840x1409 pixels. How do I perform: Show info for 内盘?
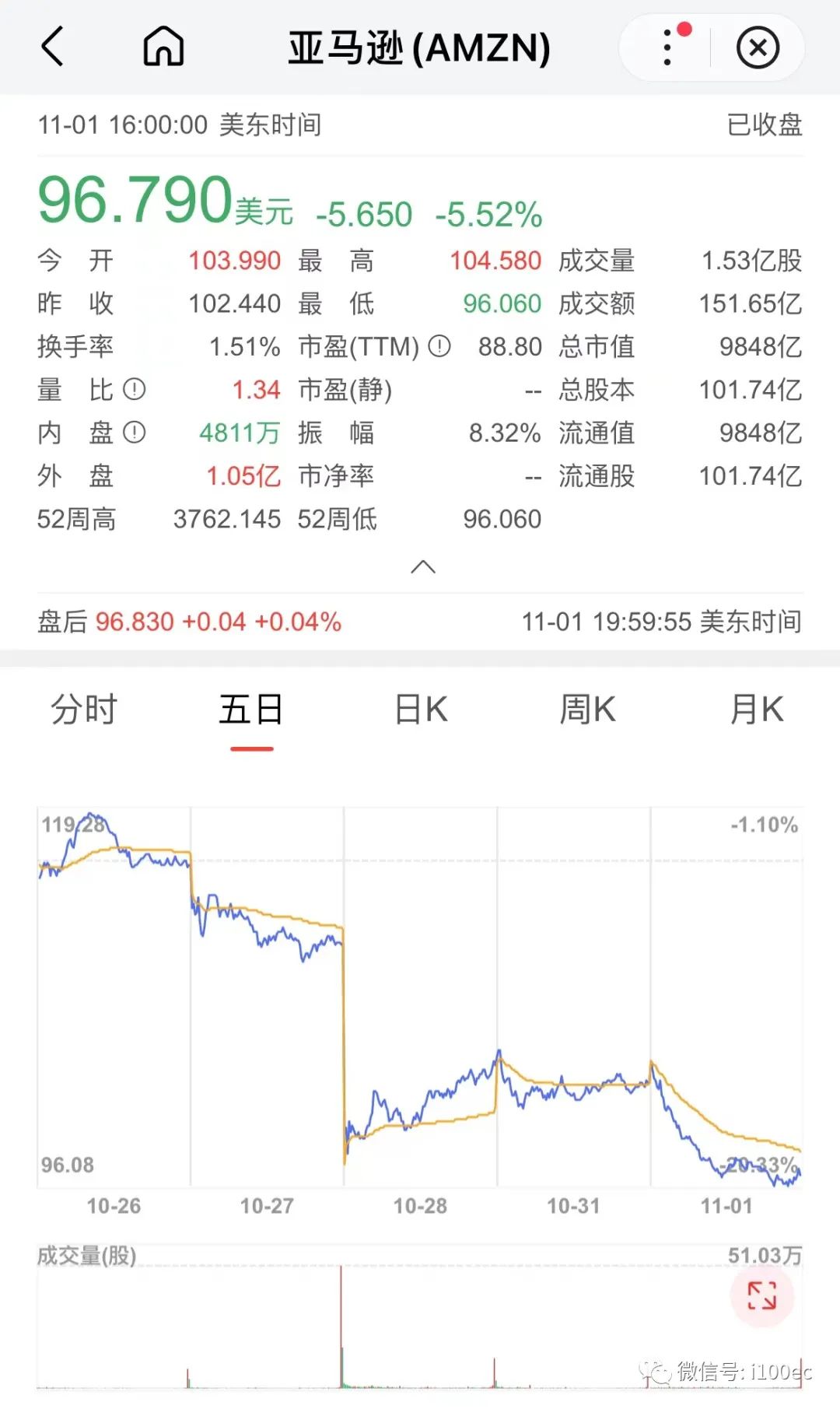[x=135, y=433]
